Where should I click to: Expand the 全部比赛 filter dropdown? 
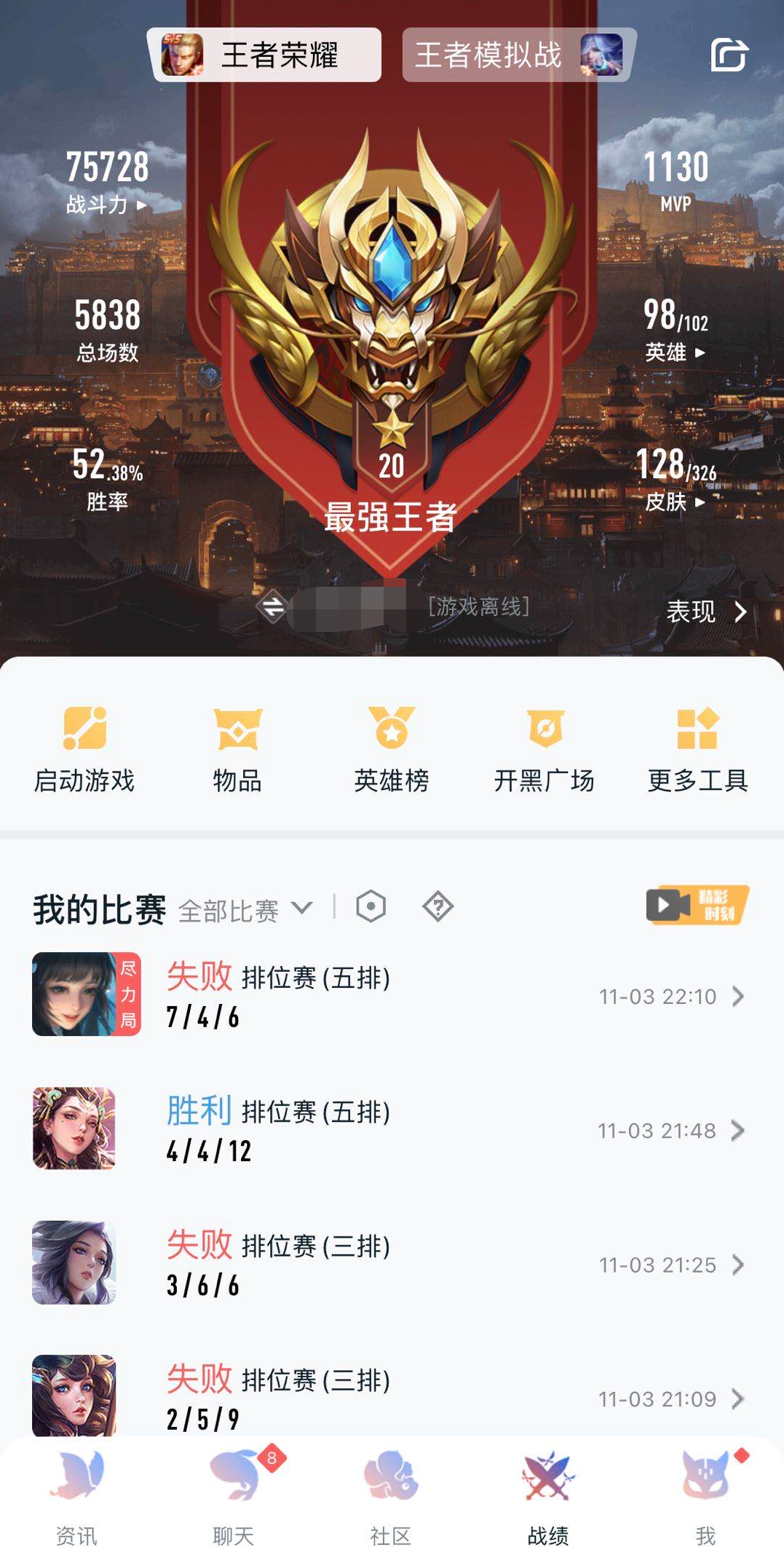pyautogui.click(x=245, y=910)
